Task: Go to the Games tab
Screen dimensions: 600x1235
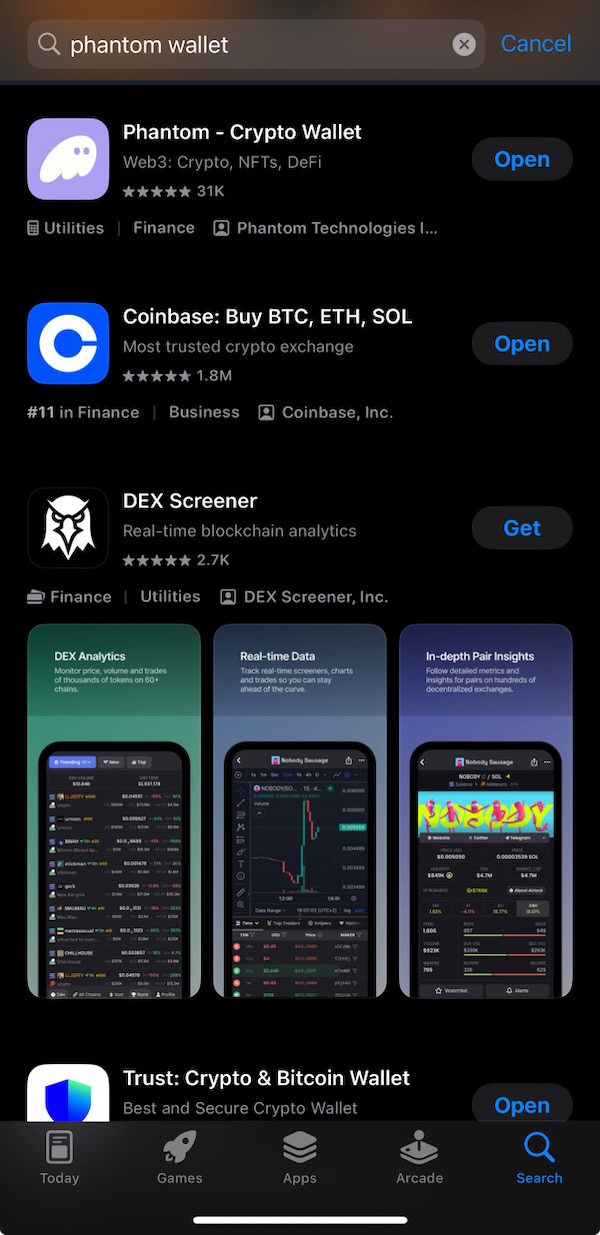Action: 180,1157
